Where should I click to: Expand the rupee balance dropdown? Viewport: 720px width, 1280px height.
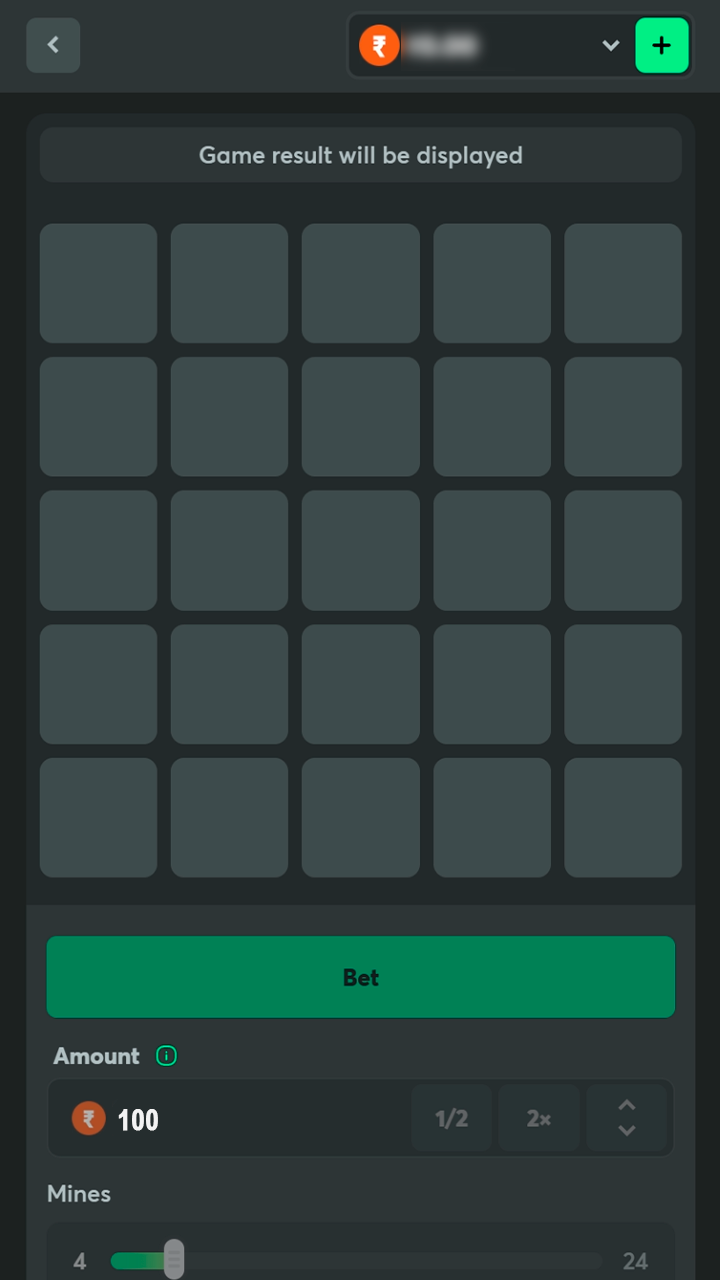pyautogui.click(x=610, y=45)
